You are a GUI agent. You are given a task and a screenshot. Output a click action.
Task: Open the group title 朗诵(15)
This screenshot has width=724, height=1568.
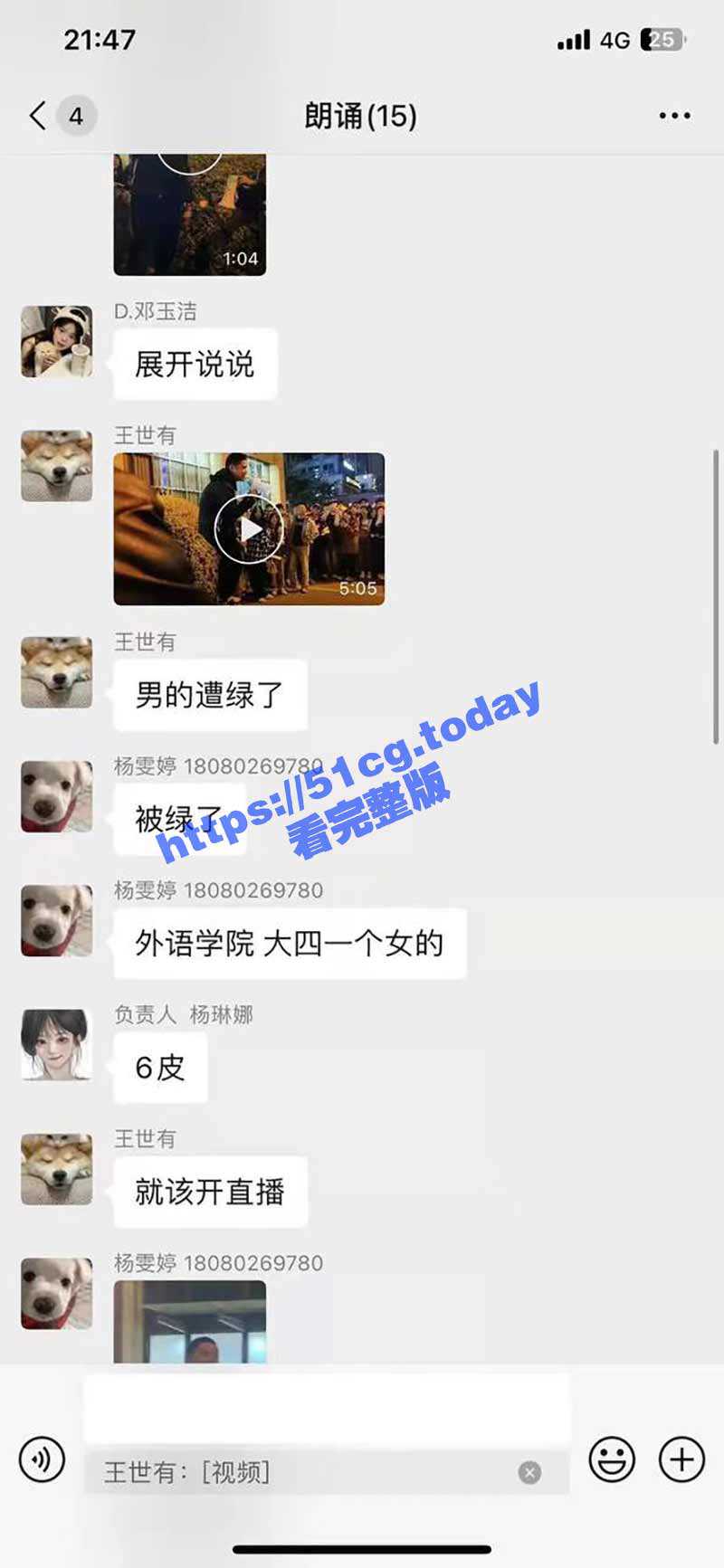(x=361, y=116)
